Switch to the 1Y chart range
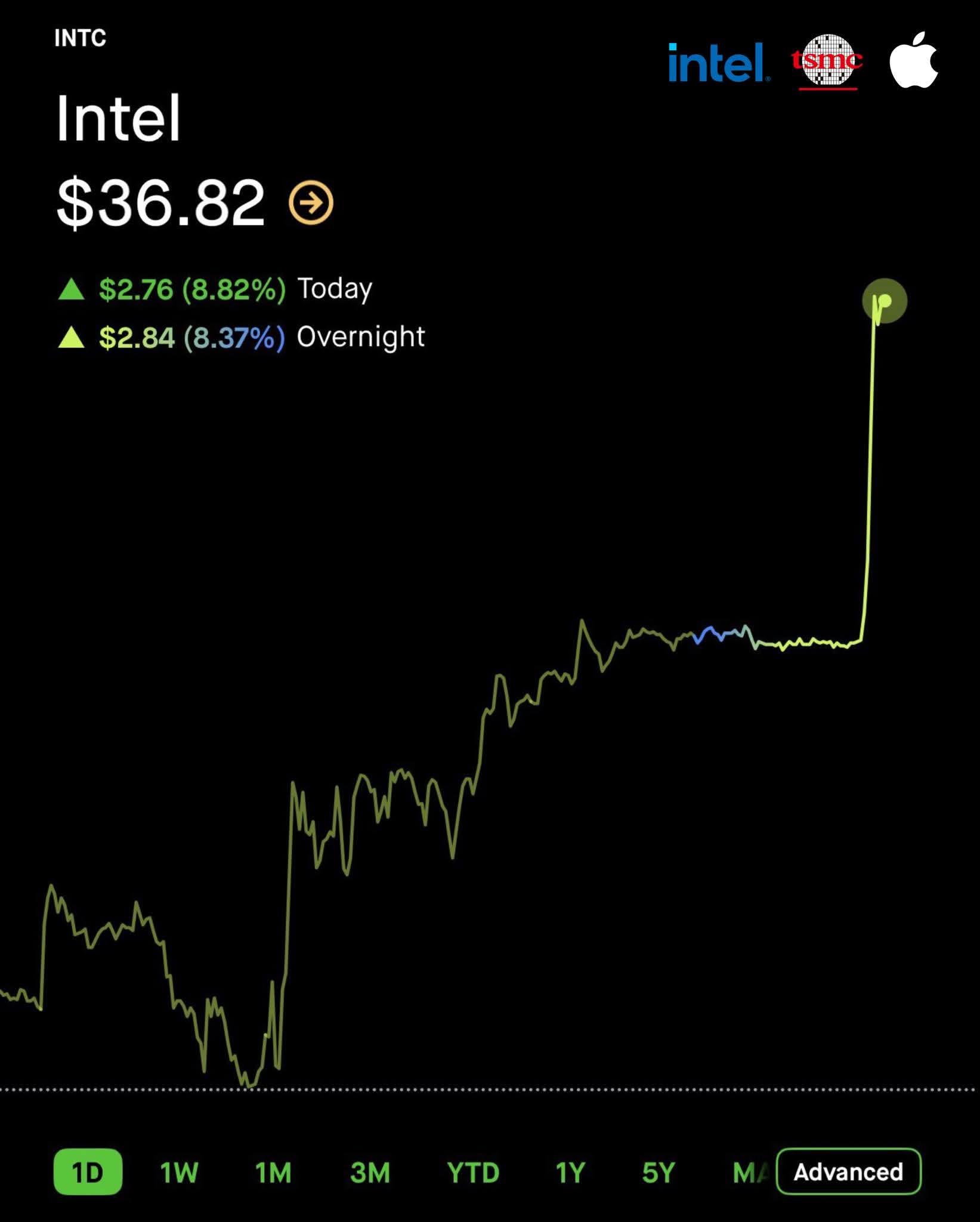This screenshot has height=1222, width=980. pos(570,1172)
